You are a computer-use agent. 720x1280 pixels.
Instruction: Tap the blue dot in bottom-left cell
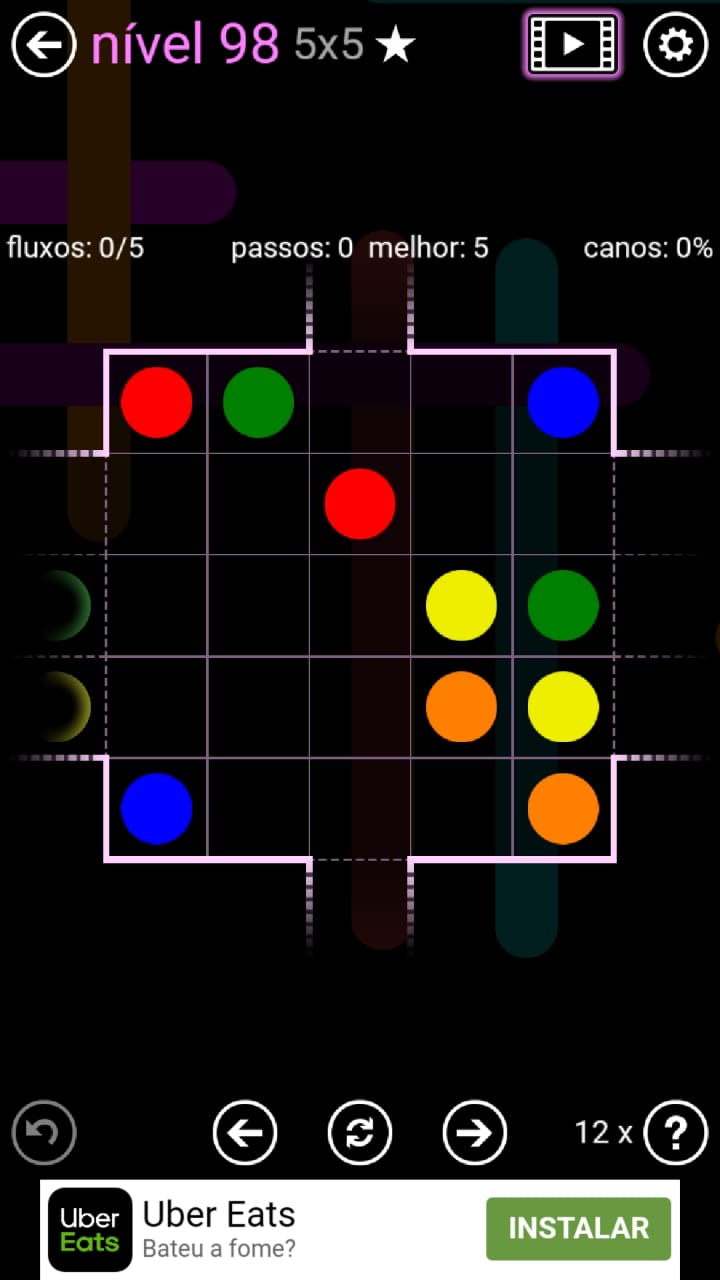click(156, 808)
